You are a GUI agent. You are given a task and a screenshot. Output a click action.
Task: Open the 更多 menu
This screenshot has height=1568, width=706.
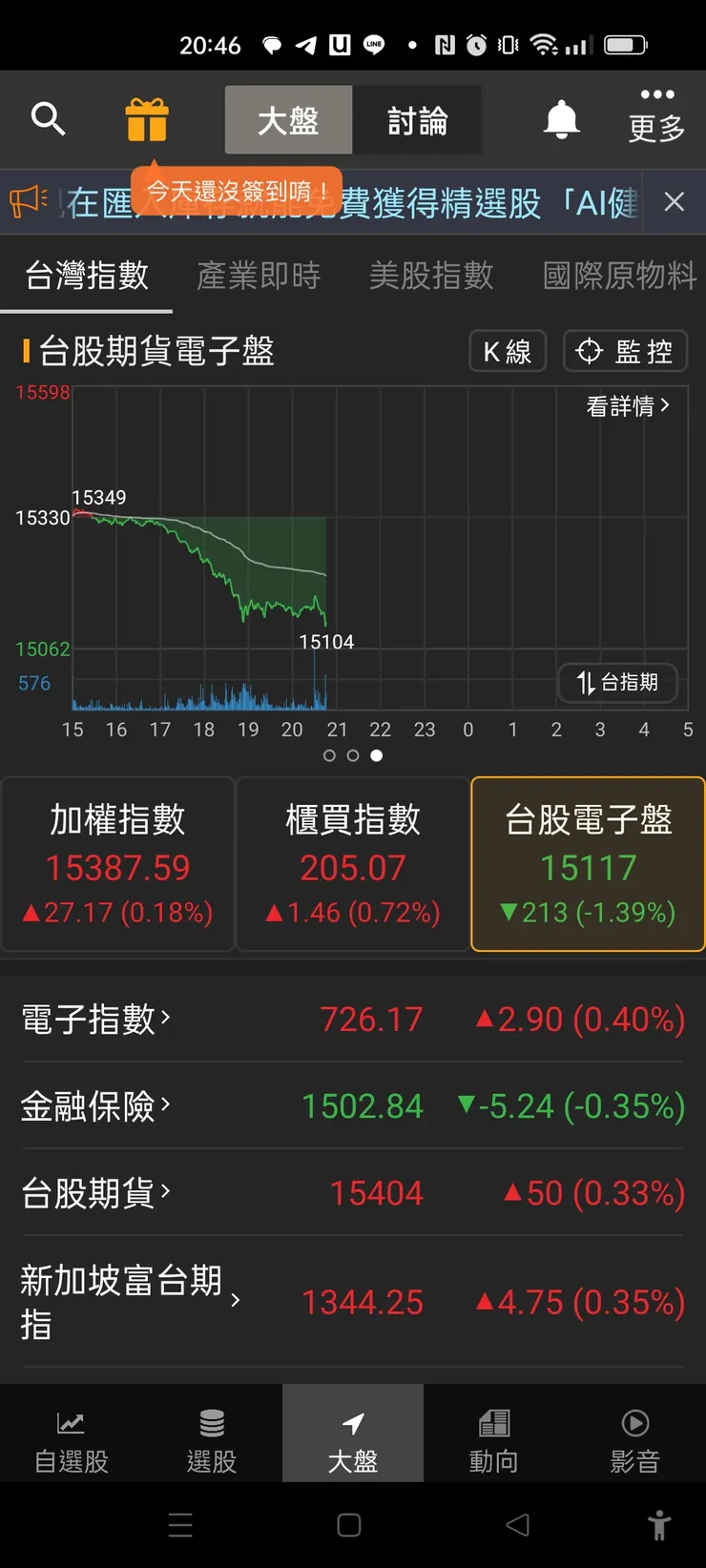[x=656, y=119]
